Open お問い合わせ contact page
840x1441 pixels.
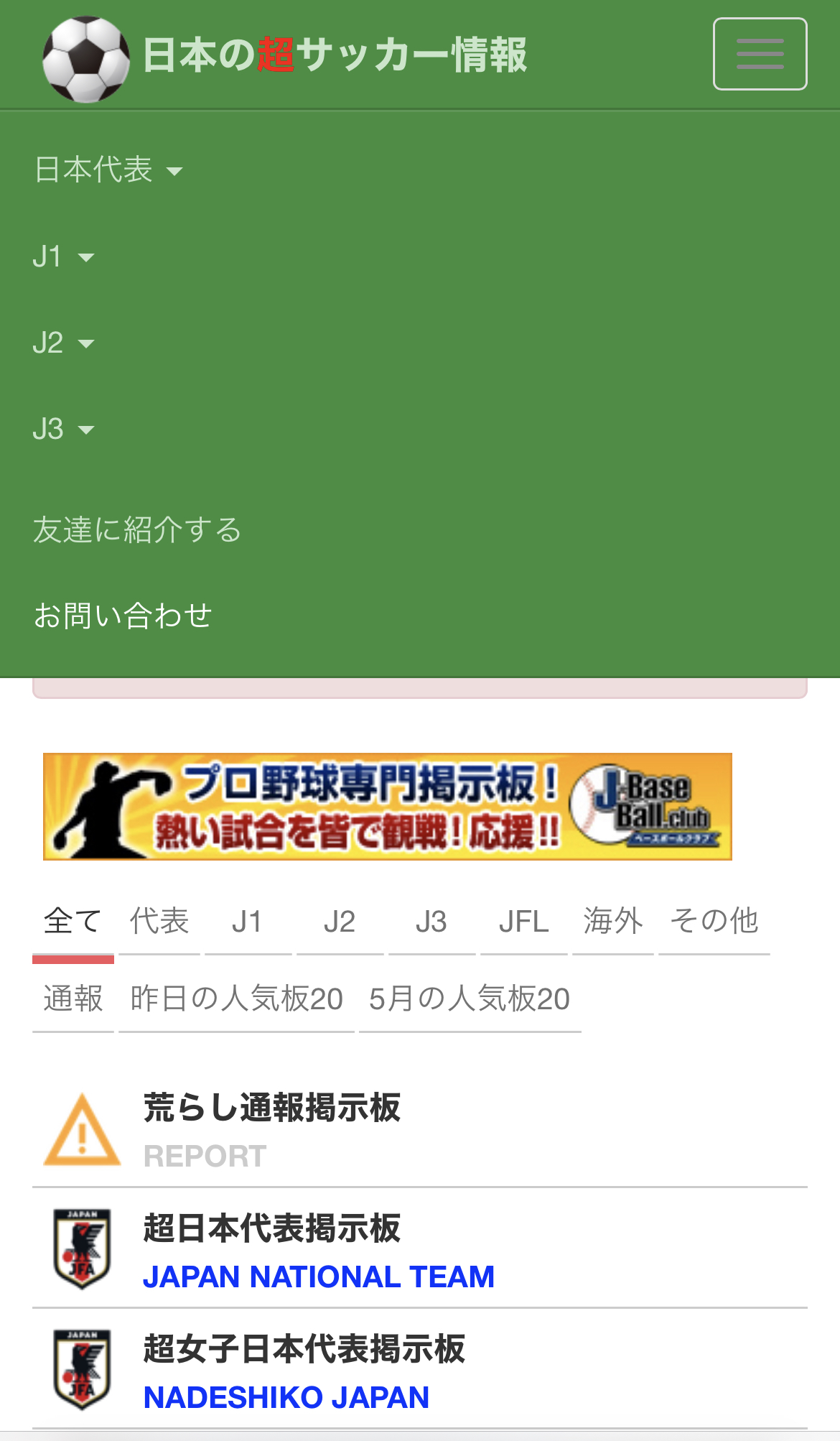123,616
